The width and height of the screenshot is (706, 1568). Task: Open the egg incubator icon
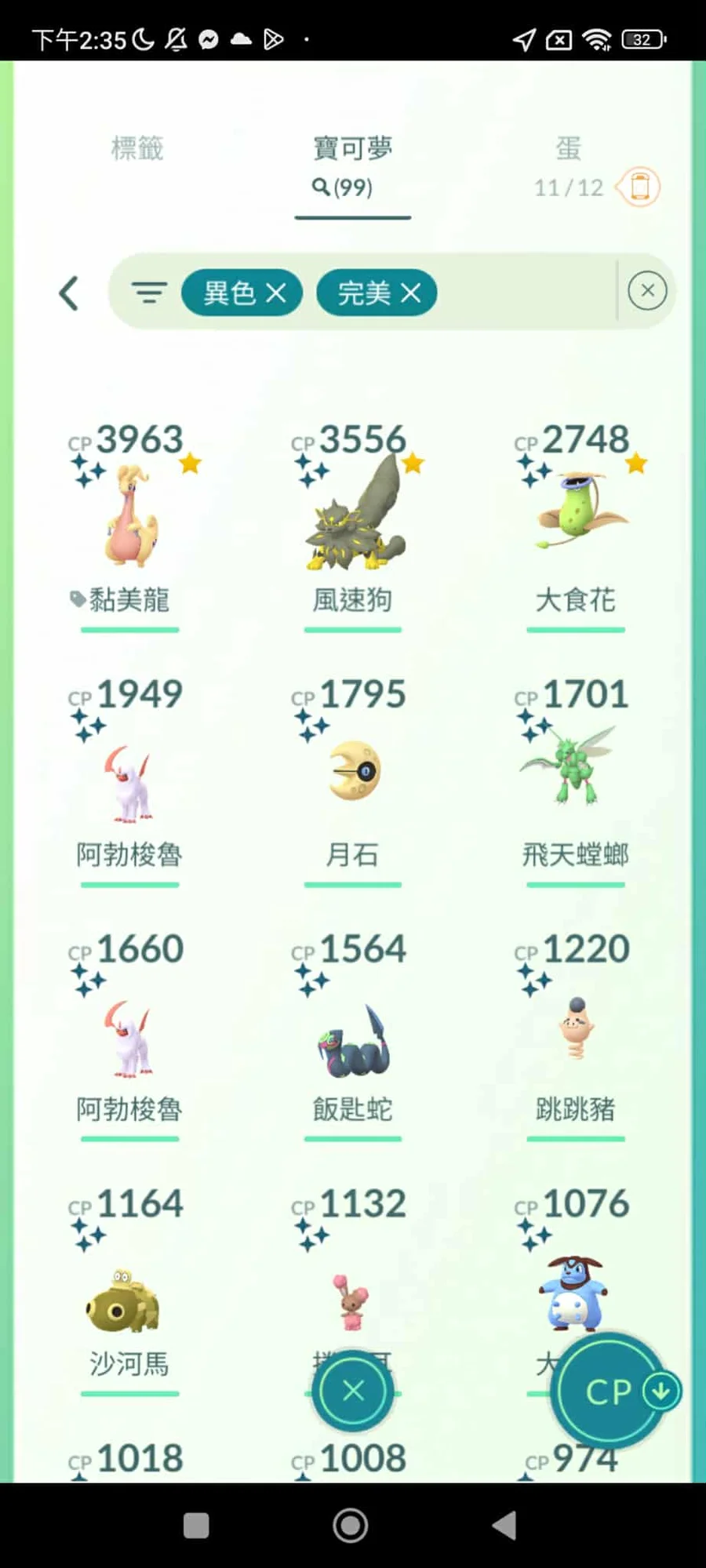(x=639, y=187)
